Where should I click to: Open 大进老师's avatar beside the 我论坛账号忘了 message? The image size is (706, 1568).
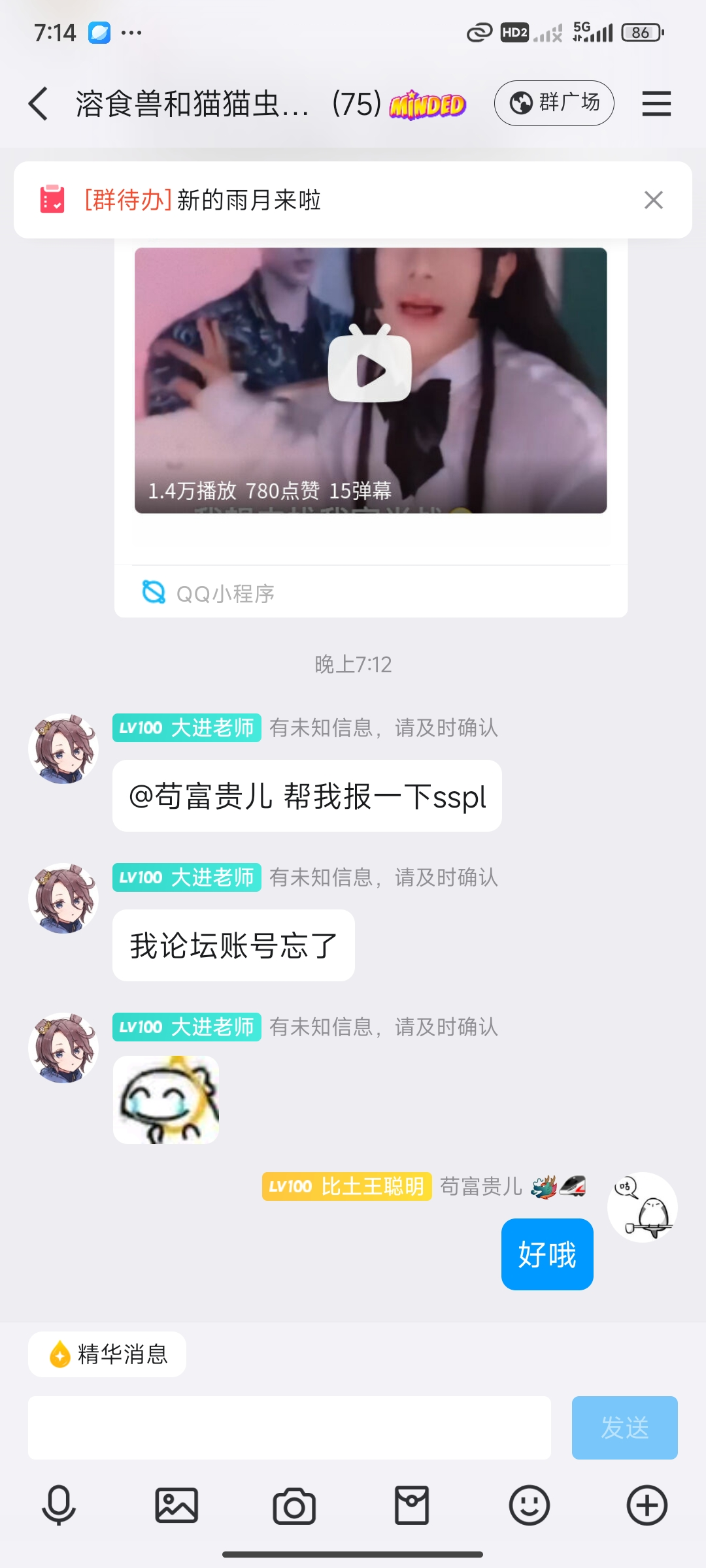(63, 898)
